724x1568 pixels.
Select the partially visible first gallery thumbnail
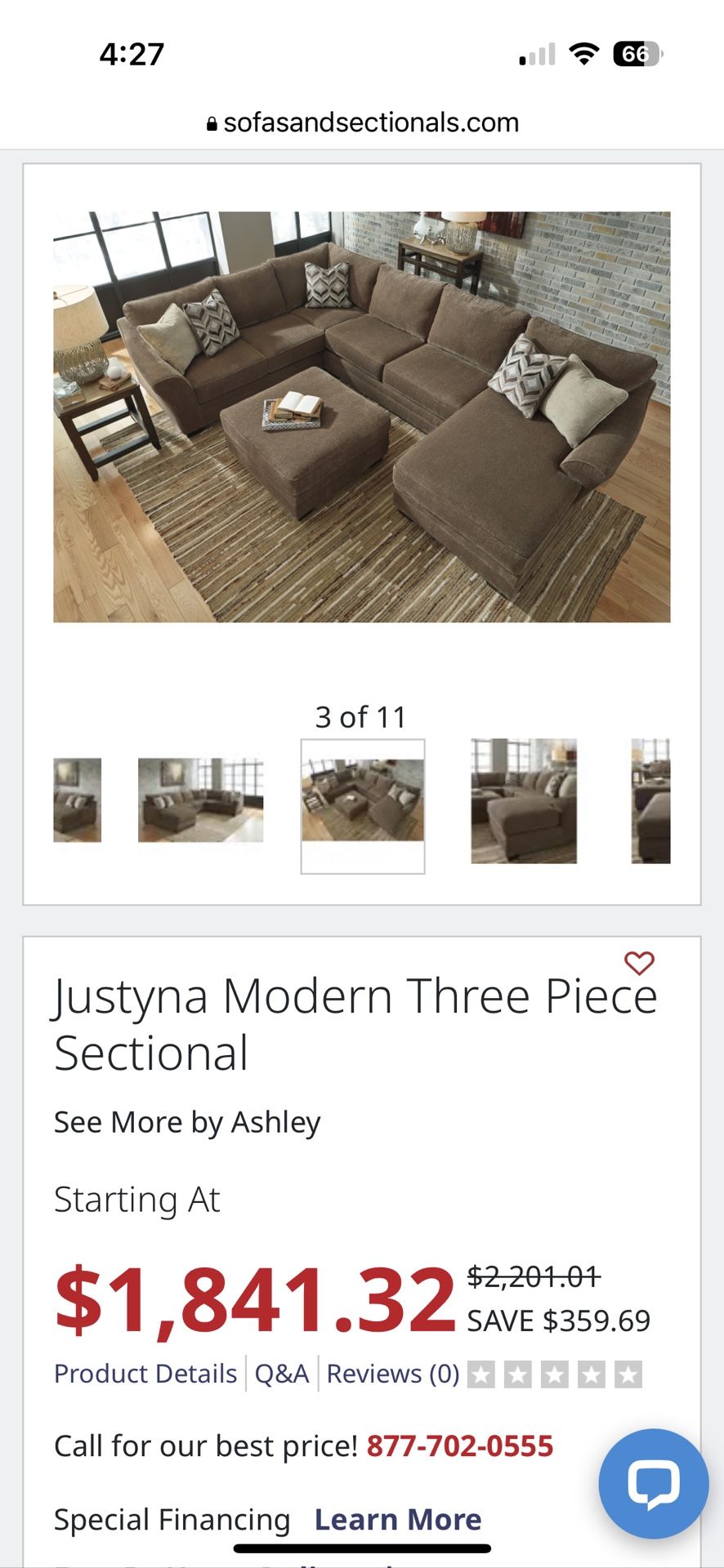pyautogui.click(x=78, y=800)
